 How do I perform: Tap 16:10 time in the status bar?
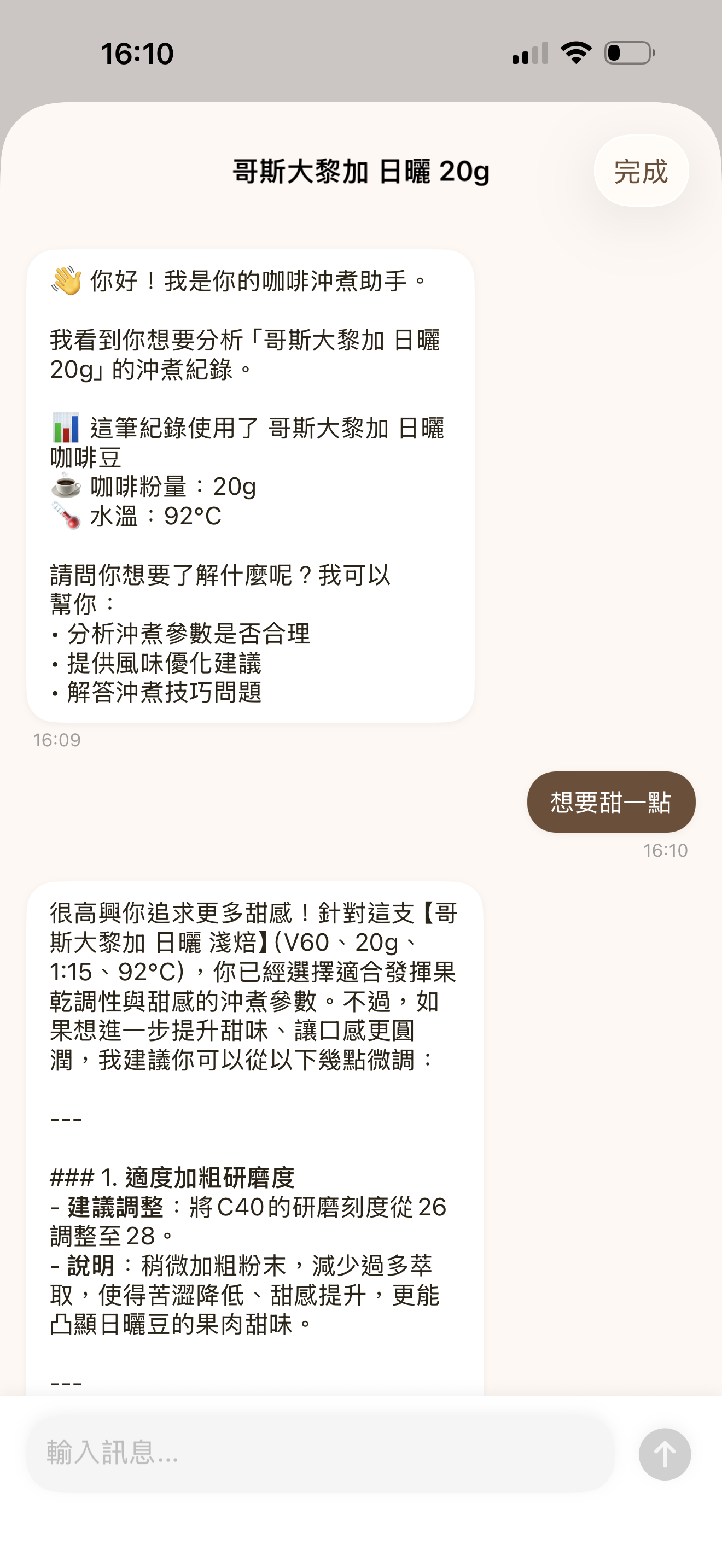139,55
